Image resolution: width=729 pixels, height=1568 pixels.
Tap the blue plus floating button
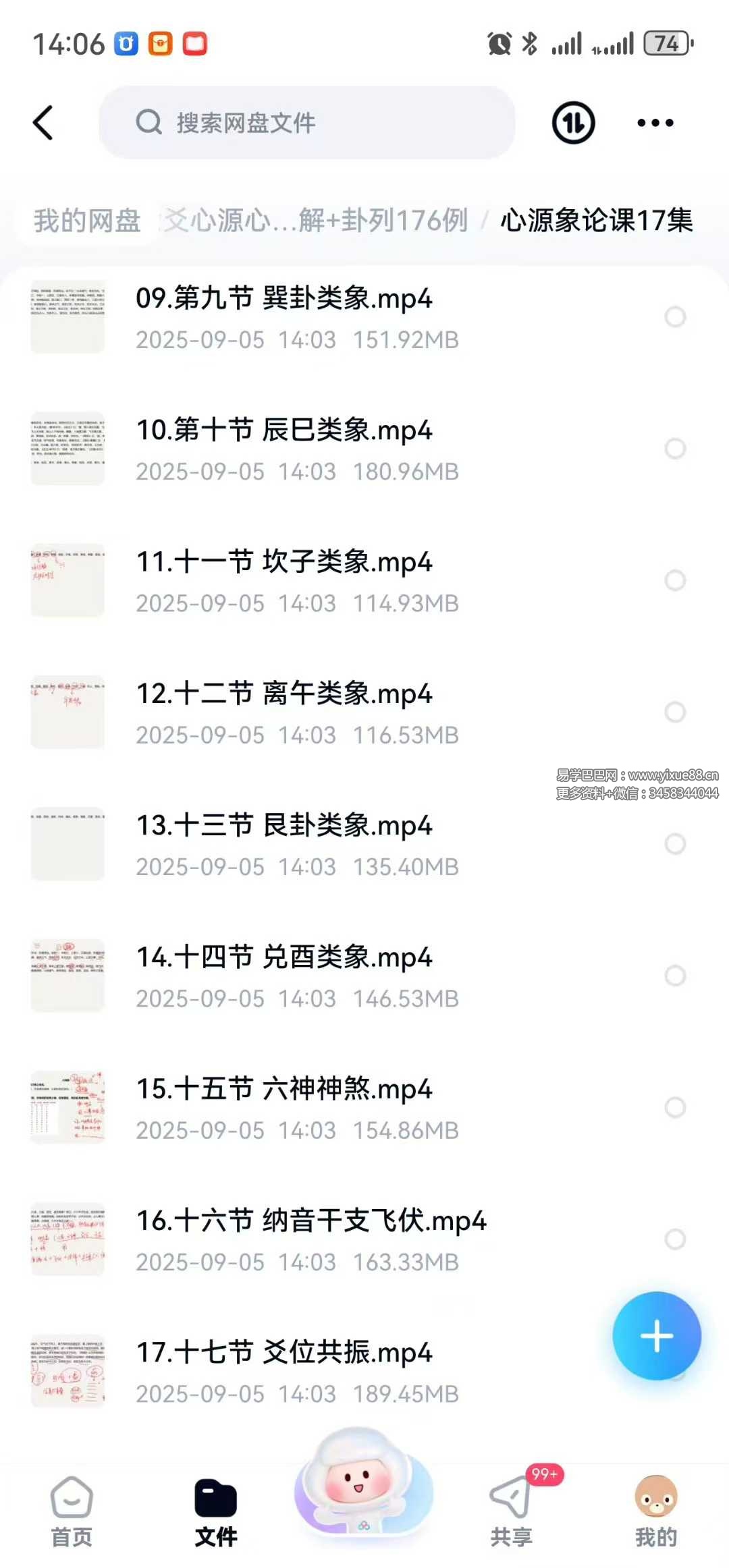click(656, 1336)
